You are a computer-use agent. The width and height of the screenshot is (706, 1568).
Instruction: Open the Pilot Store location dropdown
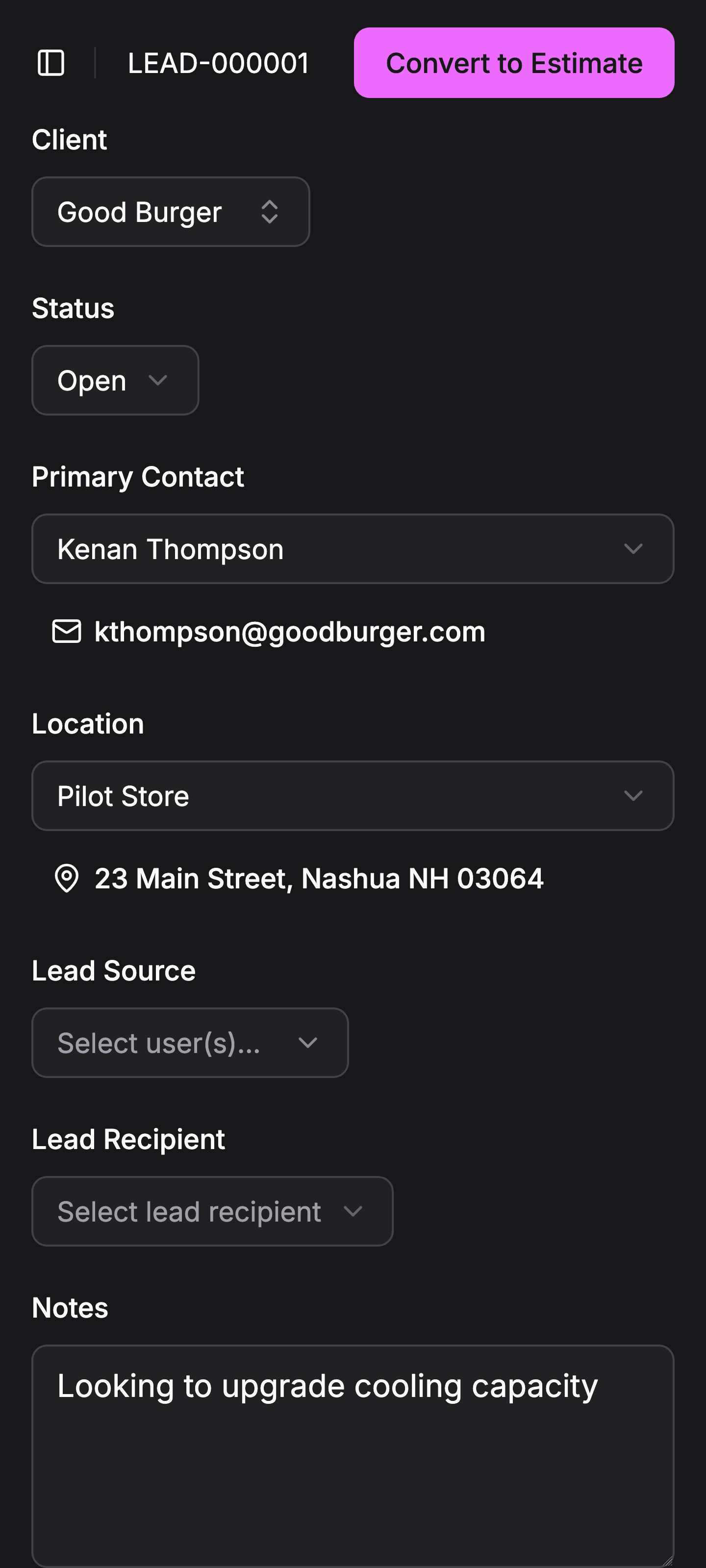[353, 796]
